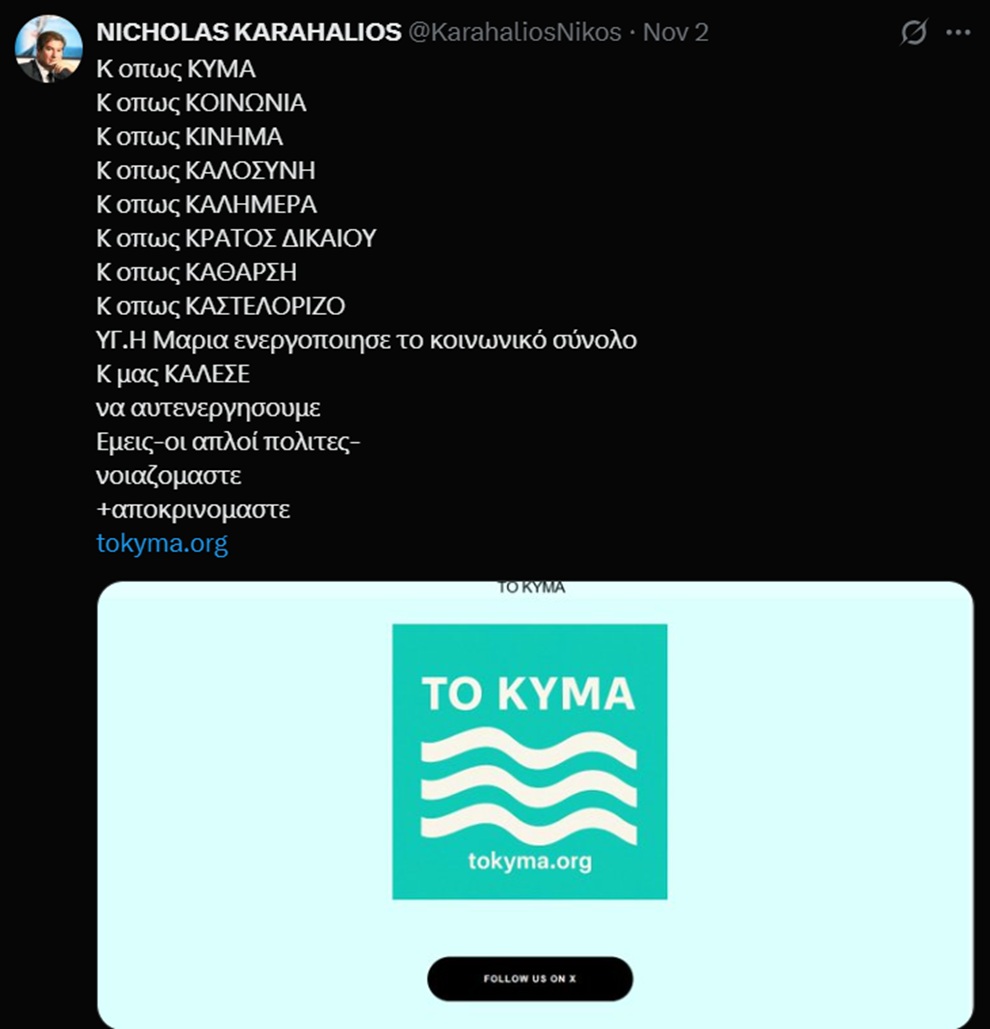Open the Nov 2 tweet timestamp
This screenshot has height=1029, width=990.
675,32
